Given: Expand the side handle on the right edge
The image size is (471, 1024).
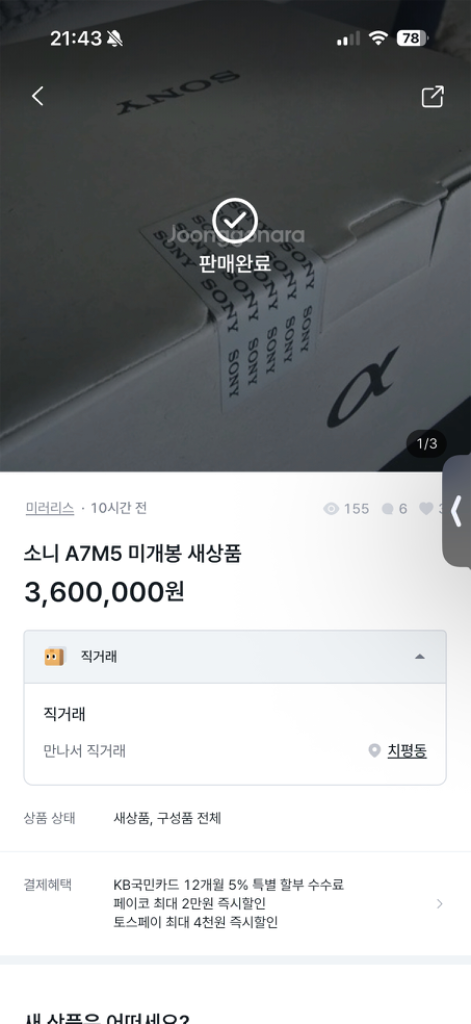Looking at the screenshot, I should (x=457, y=511).
